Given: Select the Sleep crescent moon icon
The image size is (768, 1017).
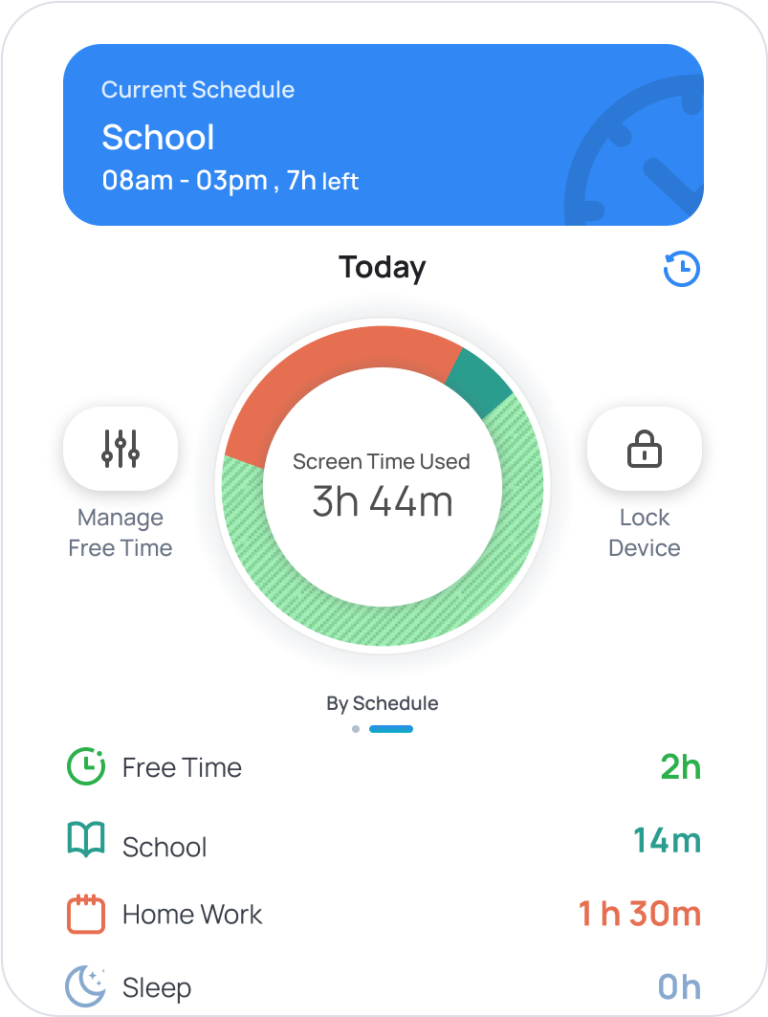Looking at the screenshot, I should [x=84, y=987].
